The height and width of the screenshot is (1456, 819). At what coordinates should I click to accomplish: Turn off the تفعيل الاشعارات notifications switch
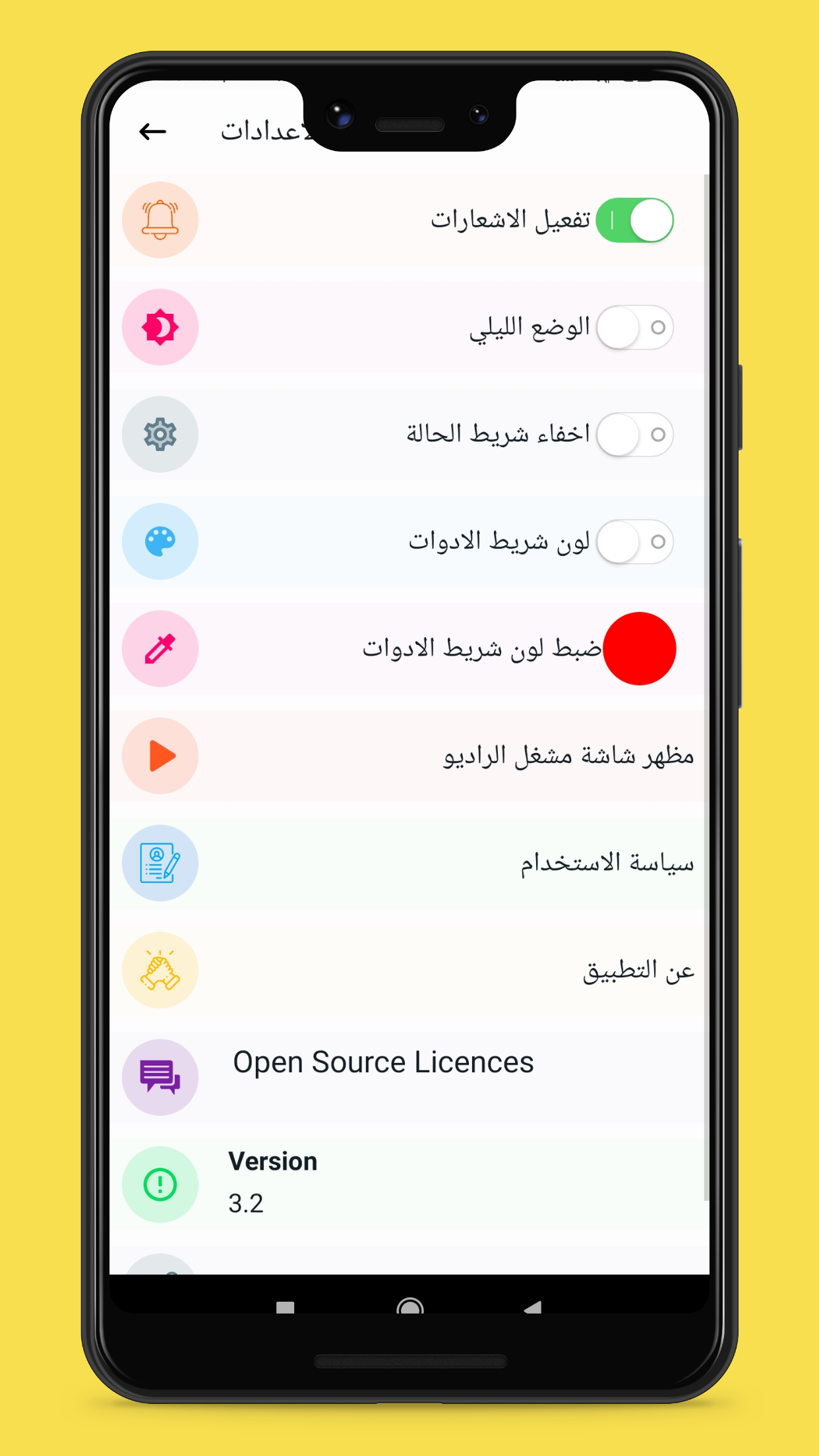(634, 220)
